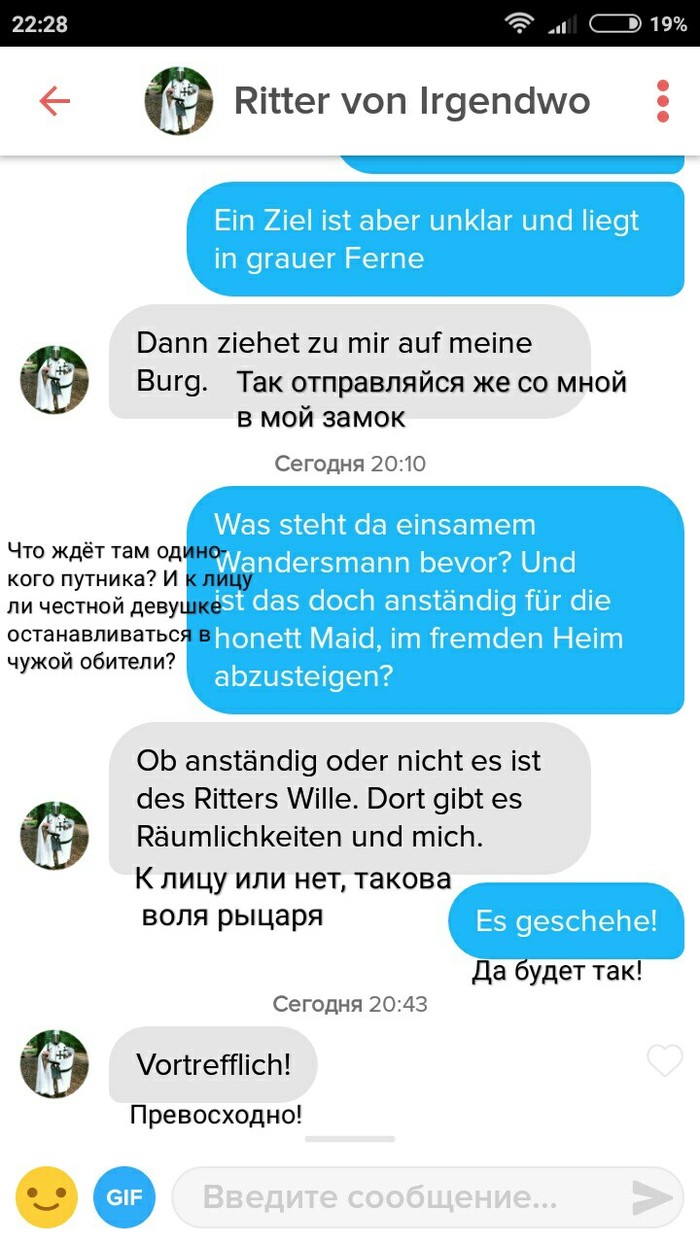Tap the send arrow icon
The image size is (700, 1244).
point(651,1197)
